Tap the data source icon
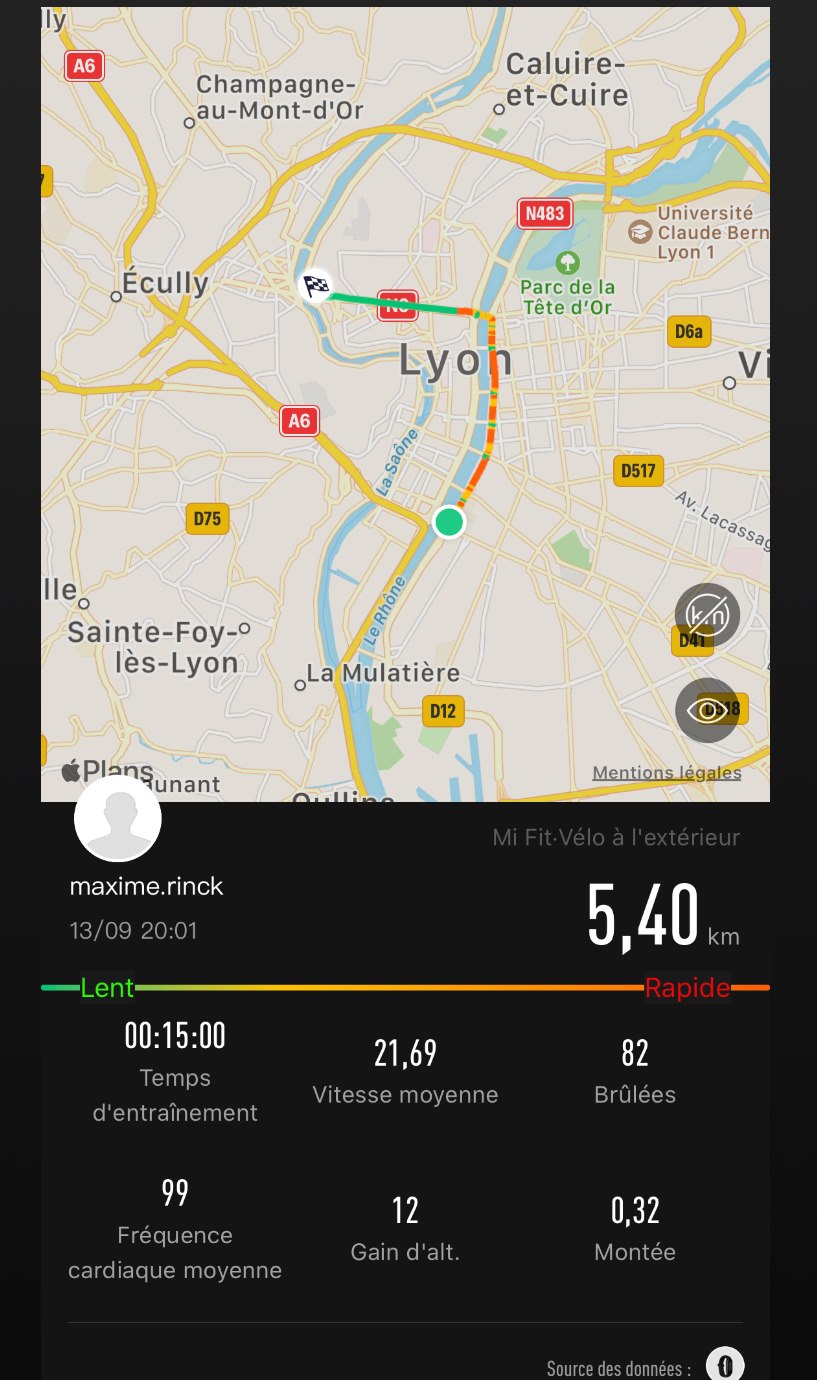 point(725,1364)
